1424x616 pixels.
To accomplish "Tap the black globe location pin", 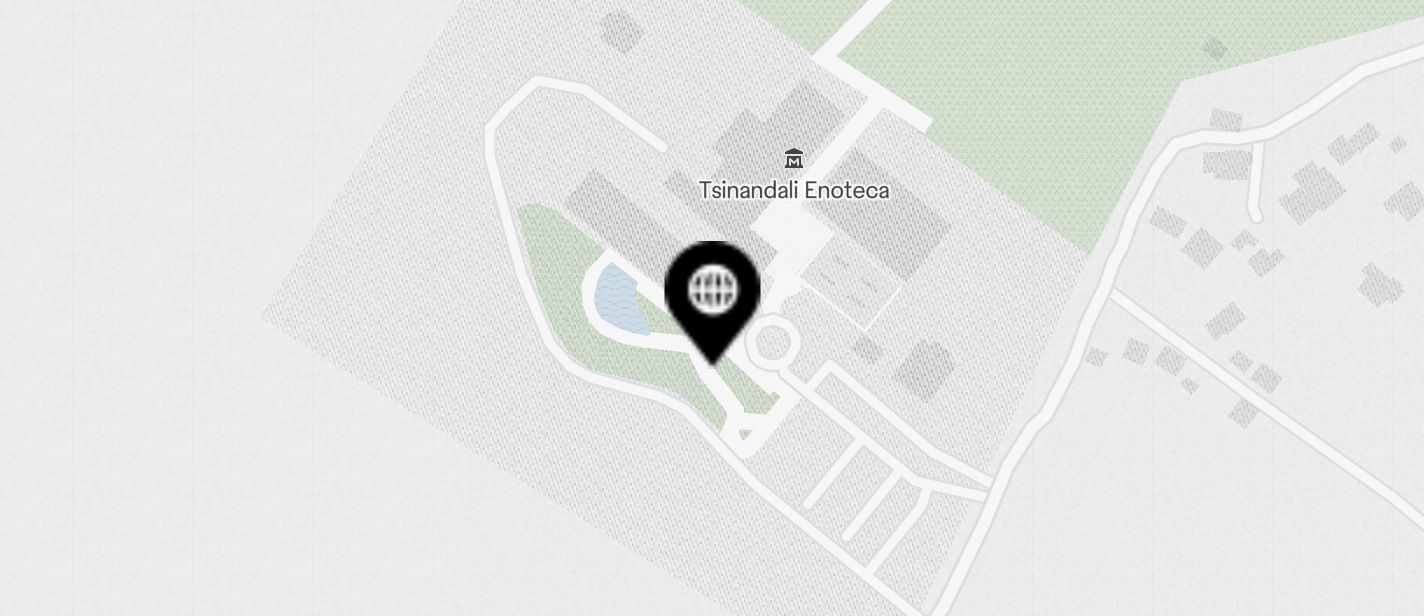I will (712, 293).
